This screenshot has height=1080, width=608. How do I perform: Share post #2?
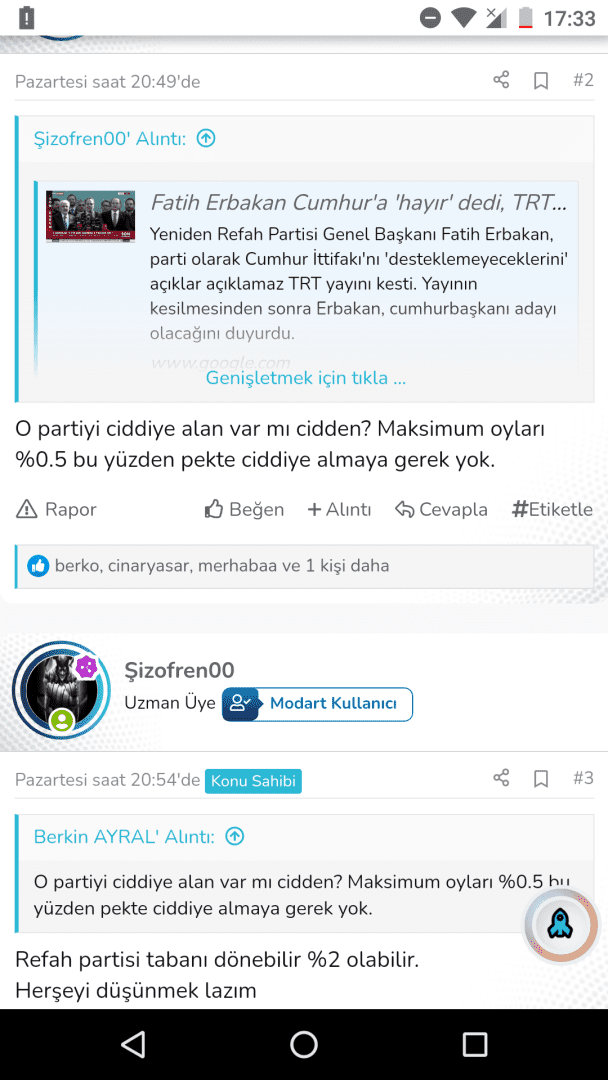click(x=501, y=80)
